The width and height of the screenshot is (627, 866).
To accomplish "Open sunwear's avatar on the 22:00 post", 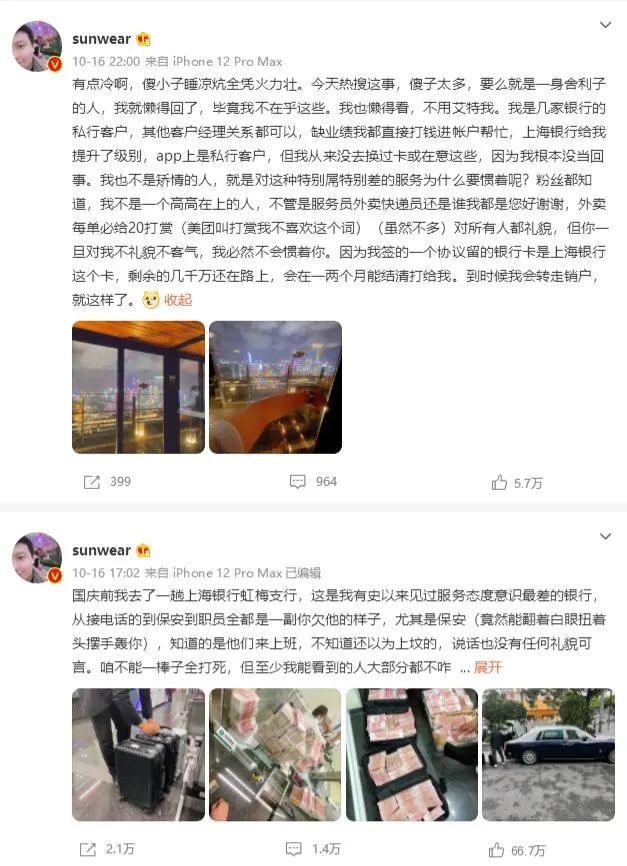I will coord(37,46).
